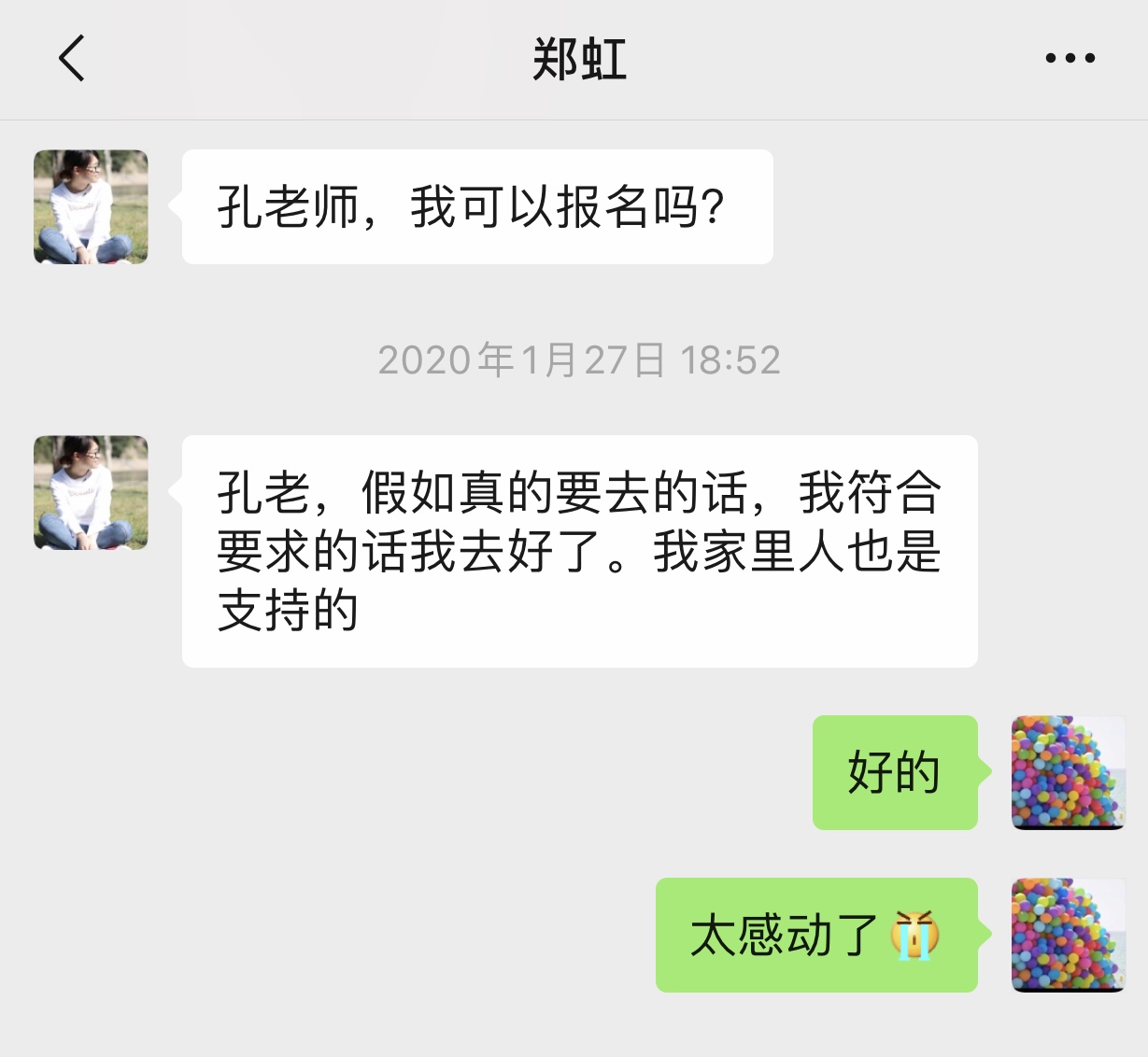Go back from the 郑虹 chat
The image size is (1148, 1057).
72,58
